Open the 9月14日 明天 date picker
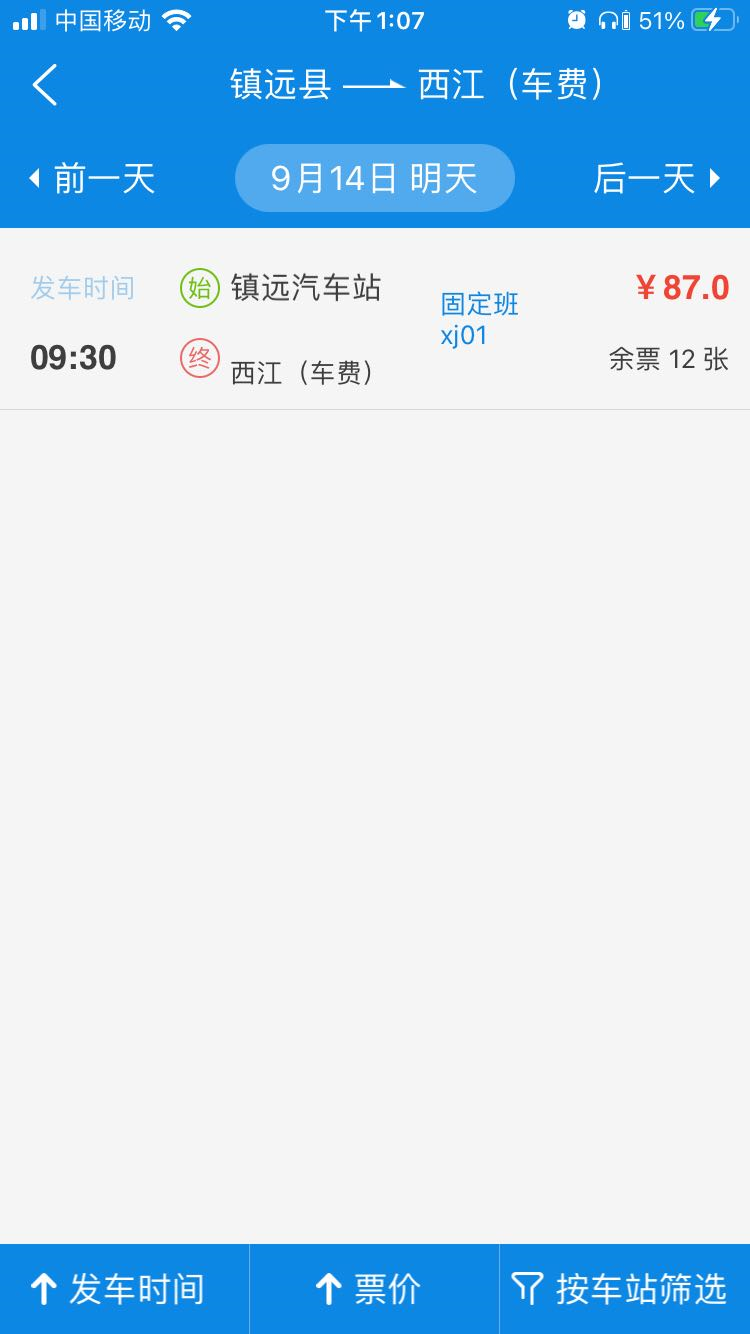 click(374, 179)
